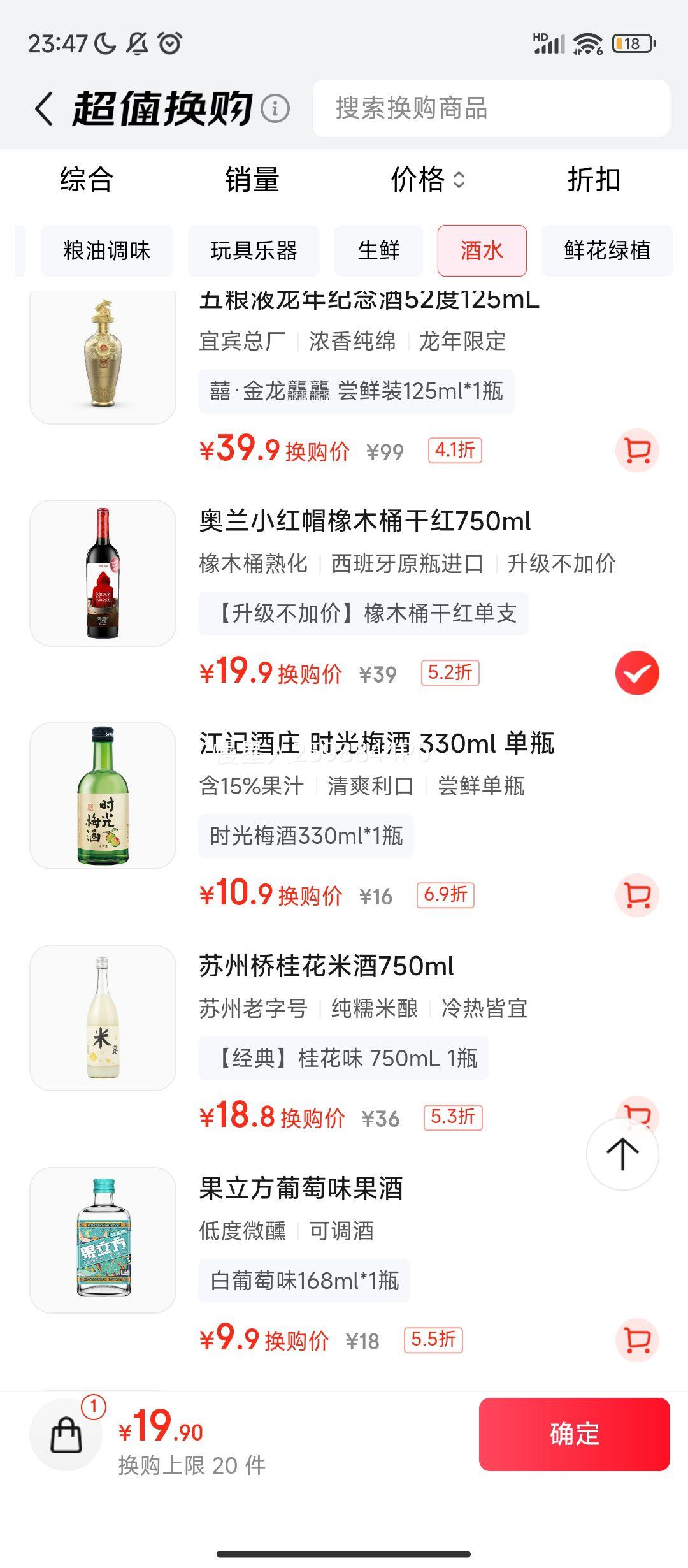Image resolution: width=688 pixels, height=1568 pixels.
Task: Go back from 超值换购 page
Action: click(x=43, y=108)
